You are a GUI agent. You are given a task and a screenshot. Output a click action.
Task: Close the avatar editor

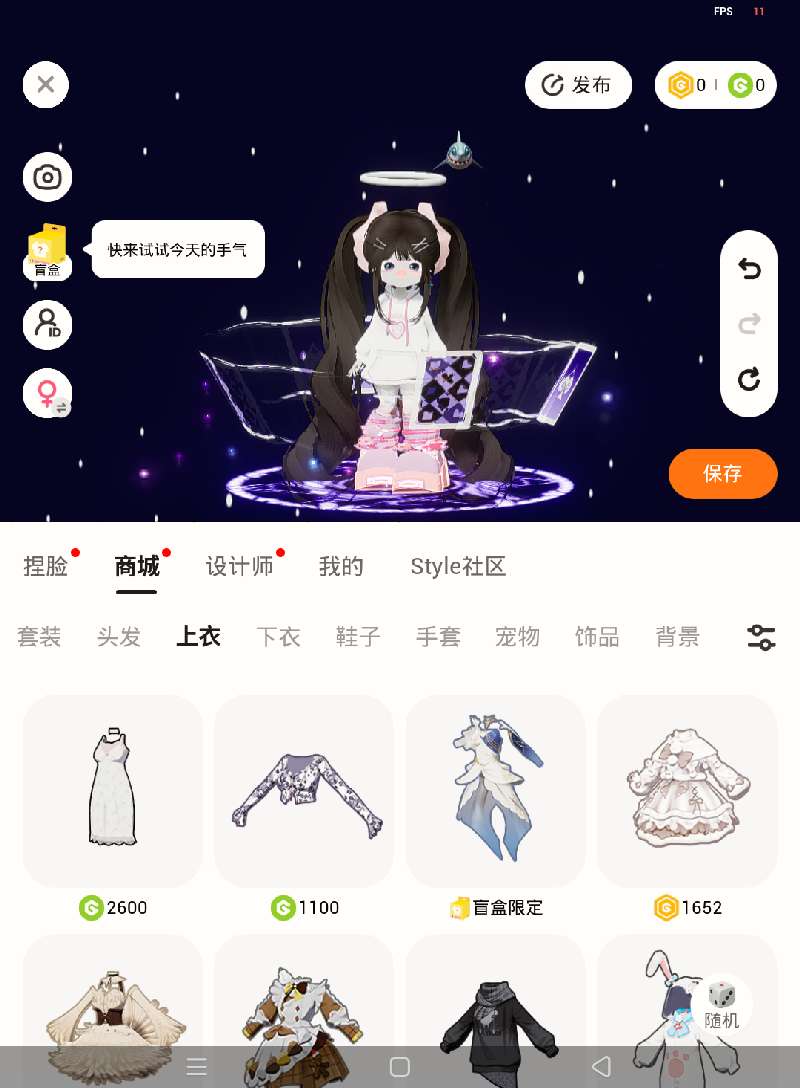46,84
